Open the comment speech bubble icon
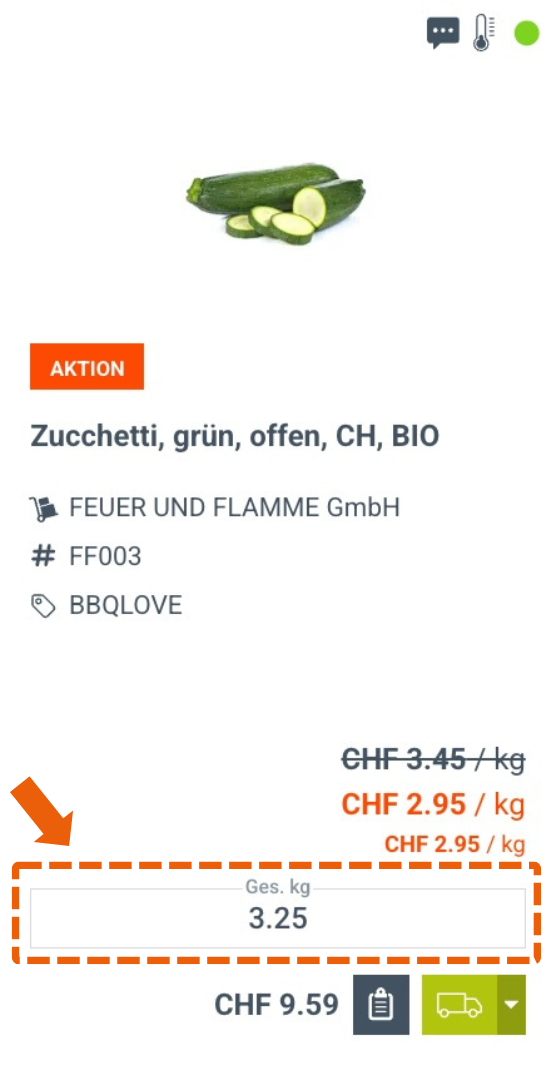This screenshot has height=1065, width=556. point(443,33)
